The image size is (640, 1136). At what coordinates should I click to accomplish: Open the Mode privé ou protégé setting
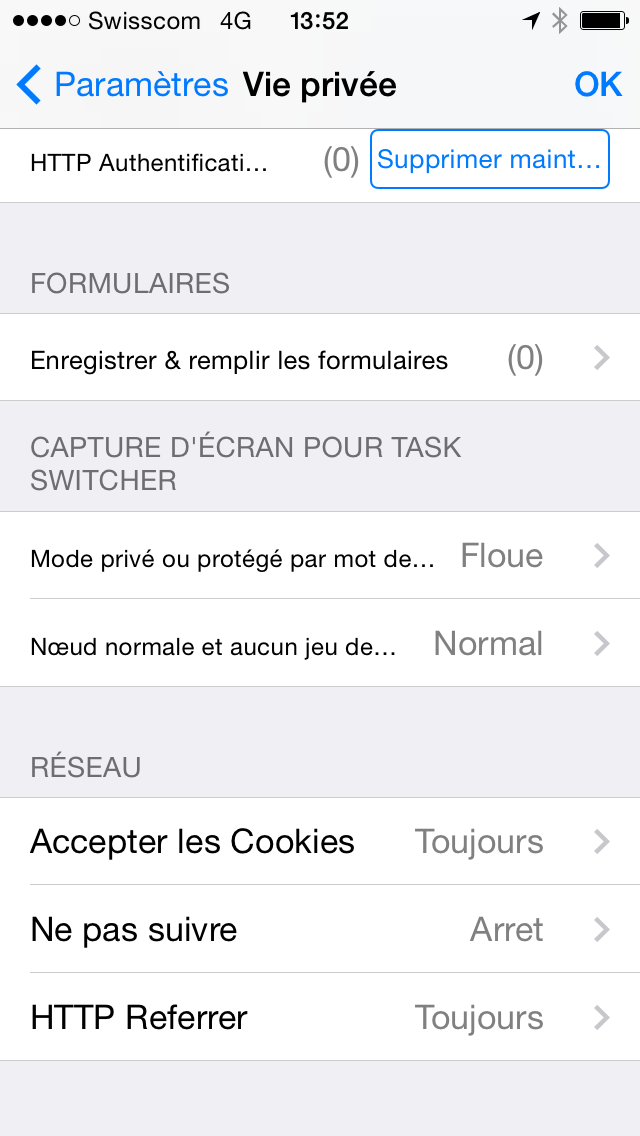coord(320,557)
